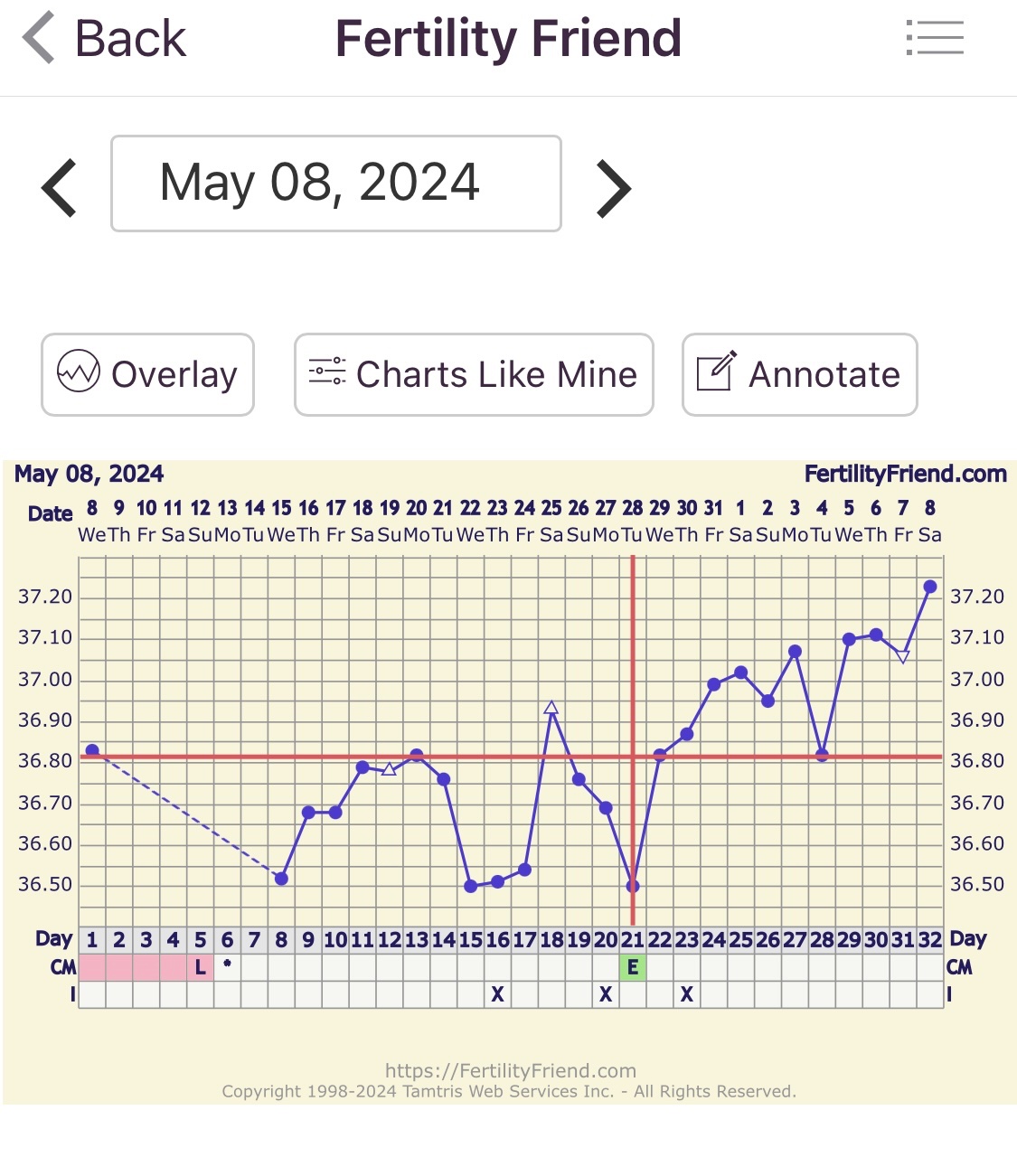Go to the previous chart
1017x1176 pixels.
(x=60, y=188)
